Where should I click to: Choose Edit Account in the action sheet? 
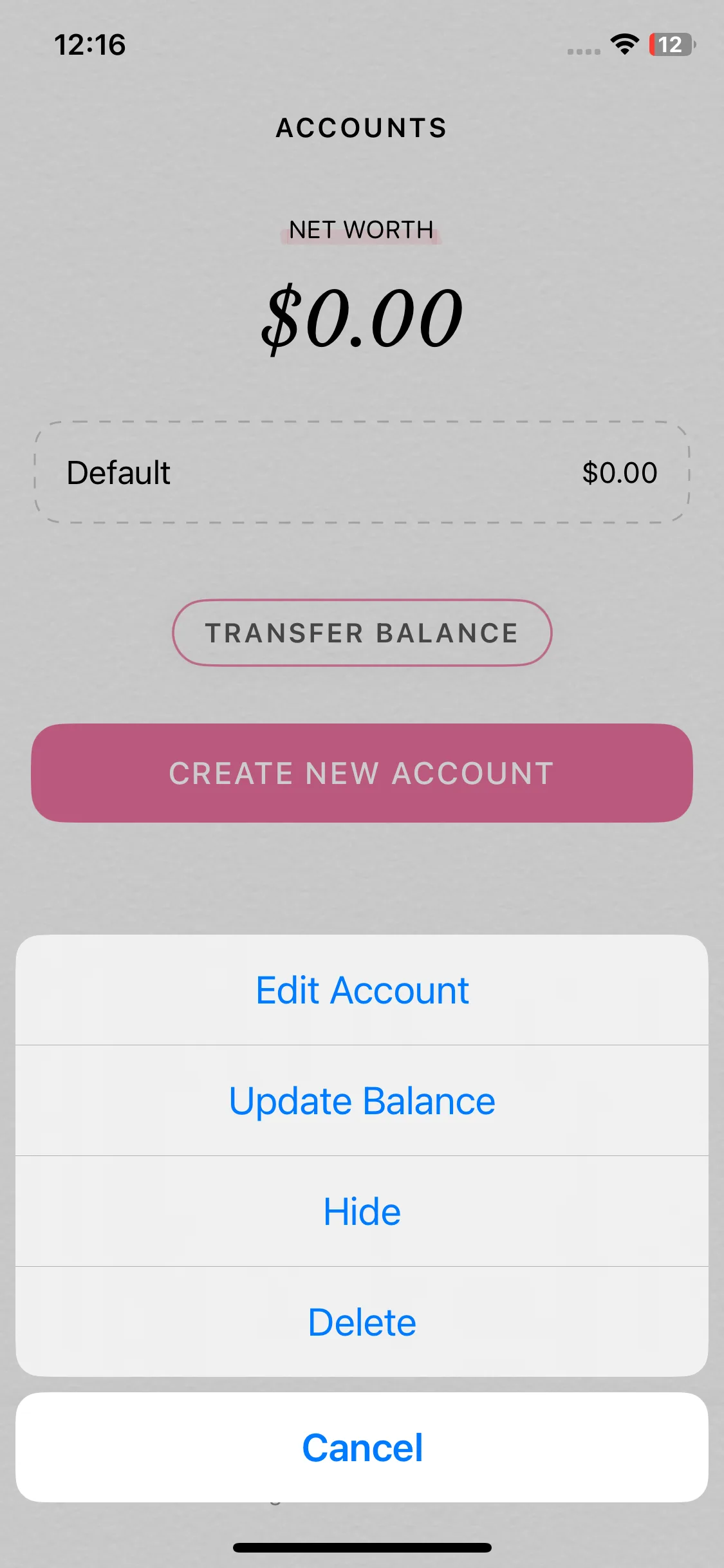362,990
